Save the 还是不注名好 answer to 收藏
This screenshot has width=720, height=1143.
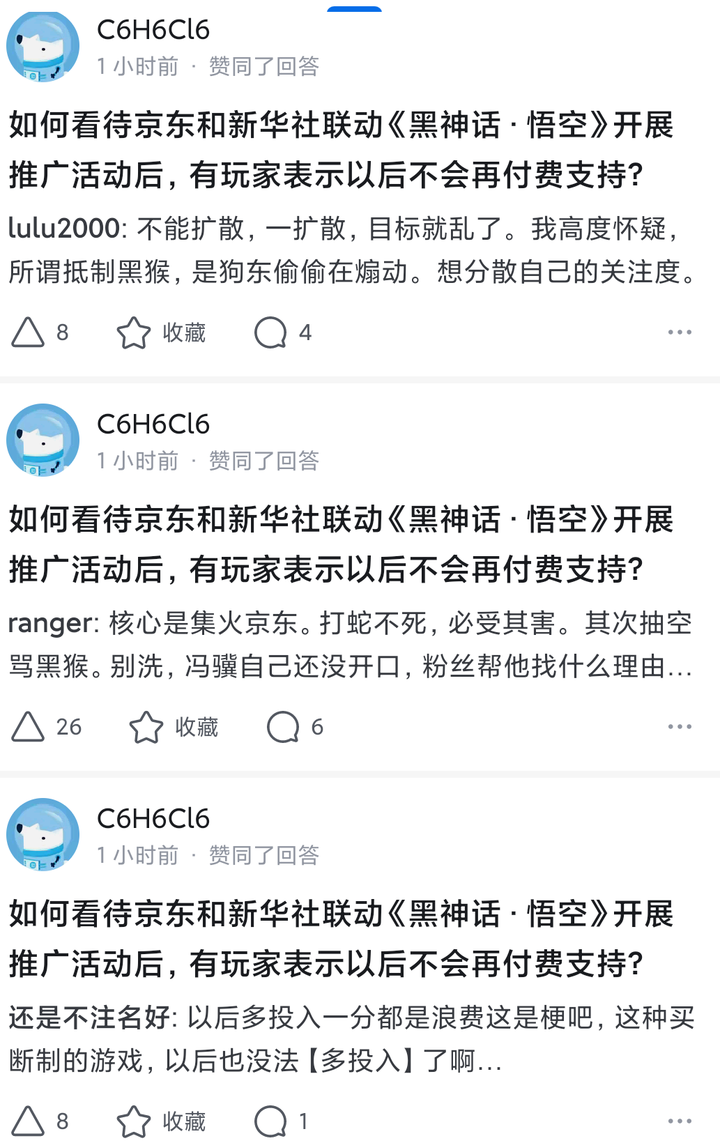[x=160, y=1121]
